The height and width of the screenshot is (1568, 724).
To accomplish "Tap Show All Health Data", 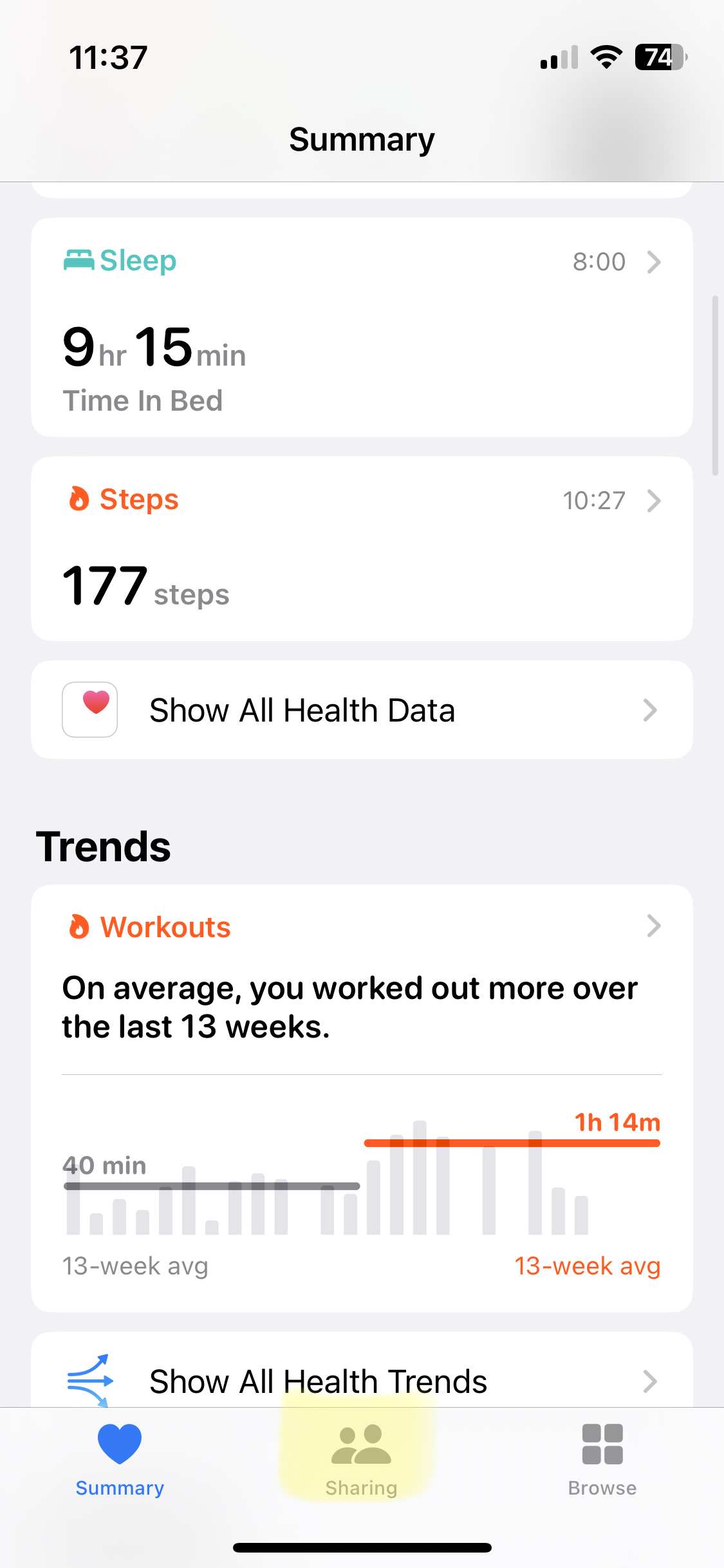I will [x=362, y=710].
